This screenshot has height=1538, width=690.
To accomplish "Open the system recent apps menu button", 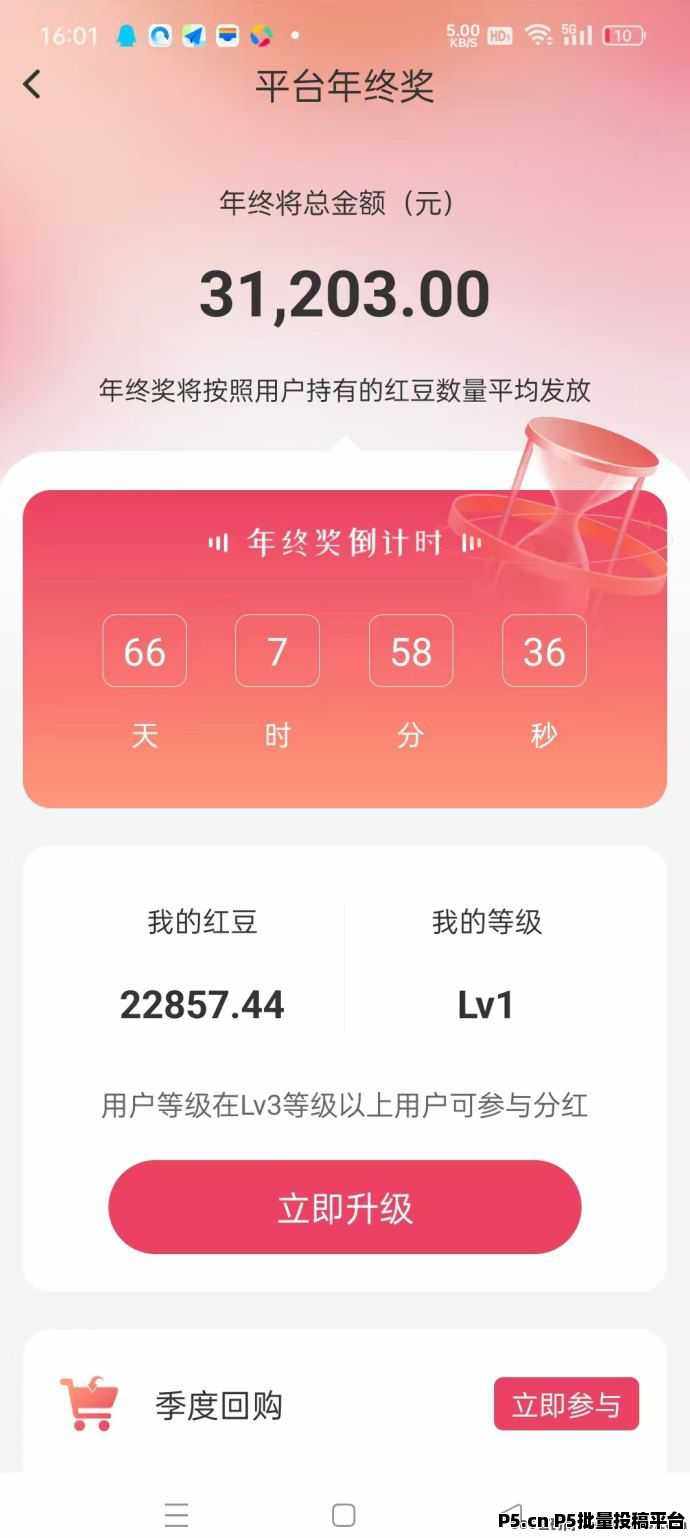I will (x=177, y=1515).
